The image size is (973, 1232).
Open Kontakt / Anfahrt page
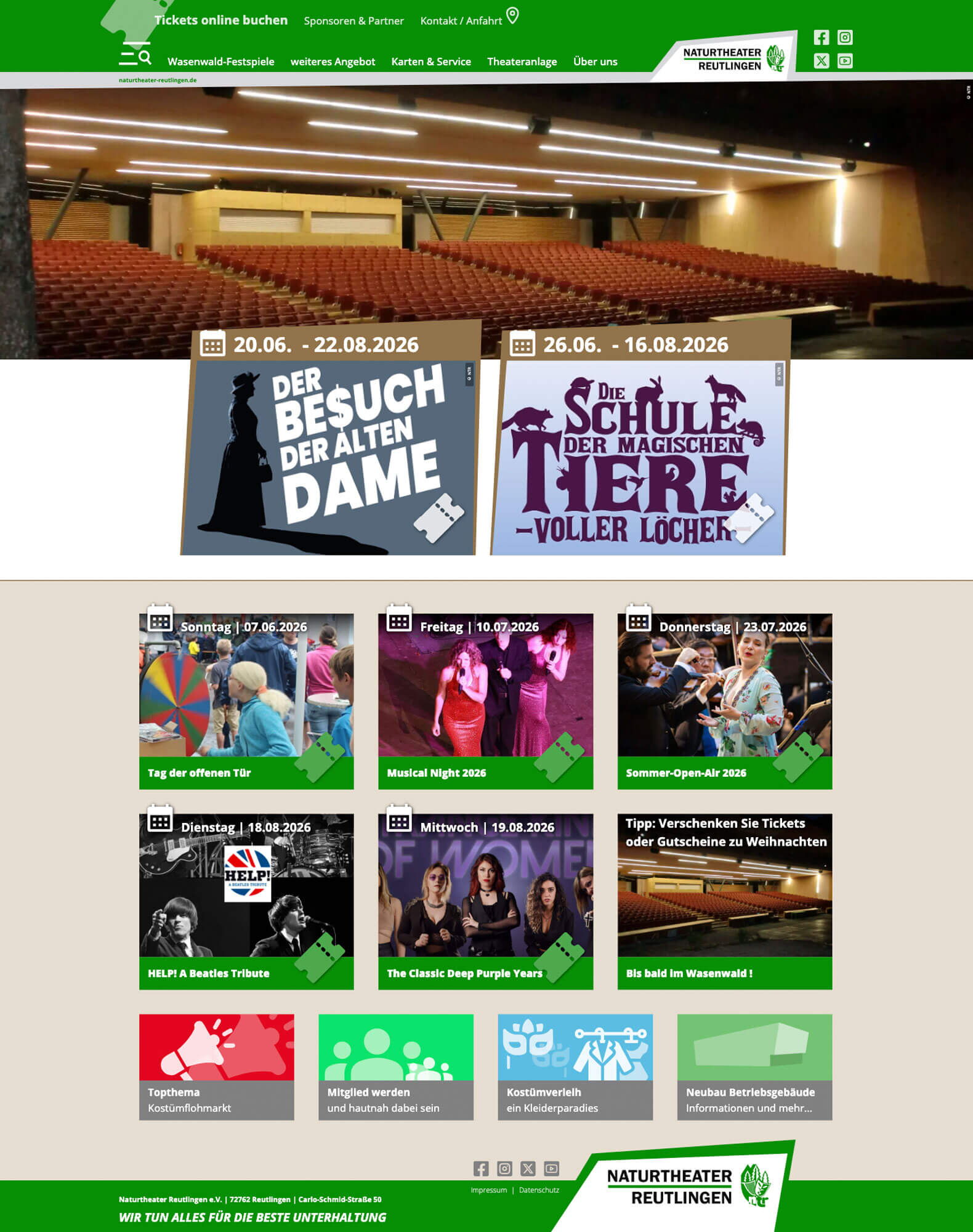[461, 21]
